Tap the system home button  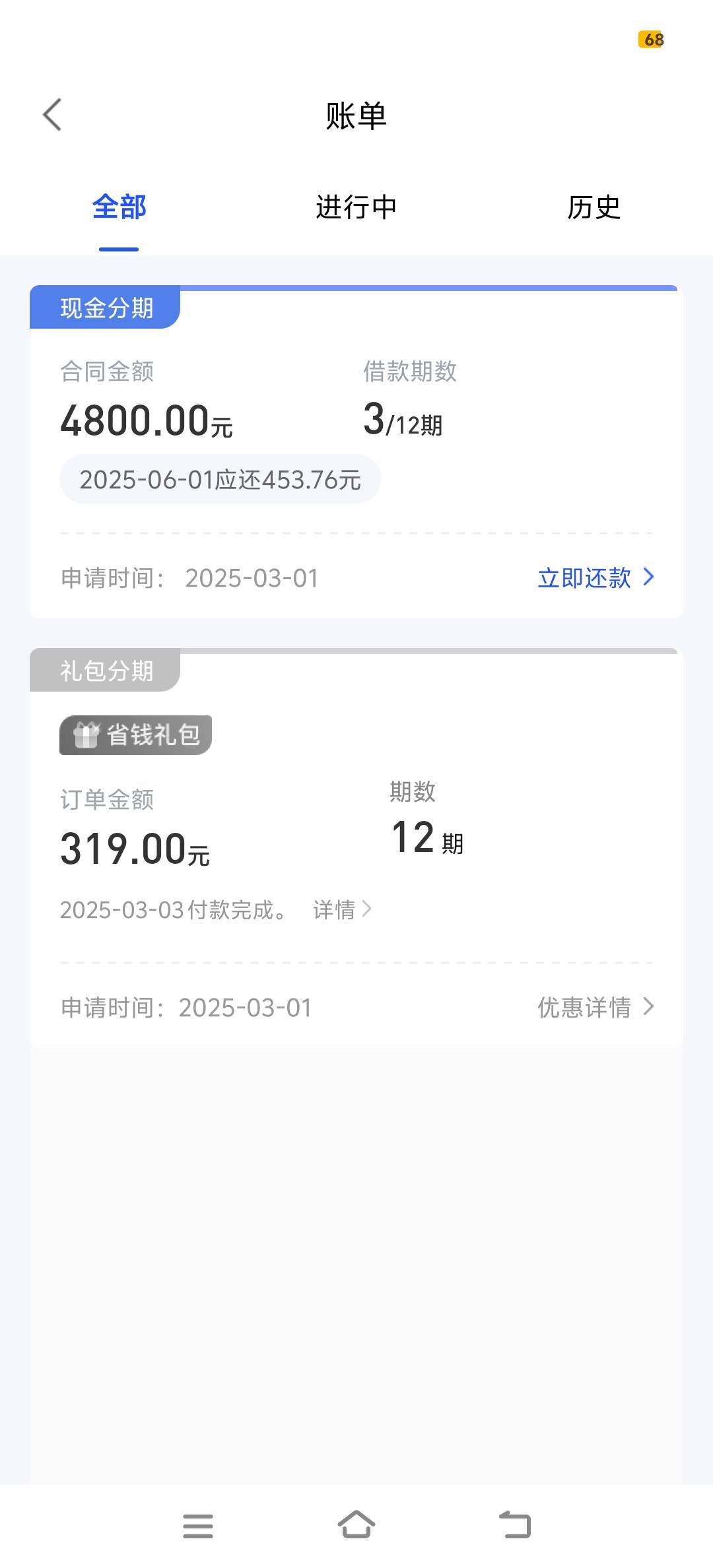tap(356, 1526)
